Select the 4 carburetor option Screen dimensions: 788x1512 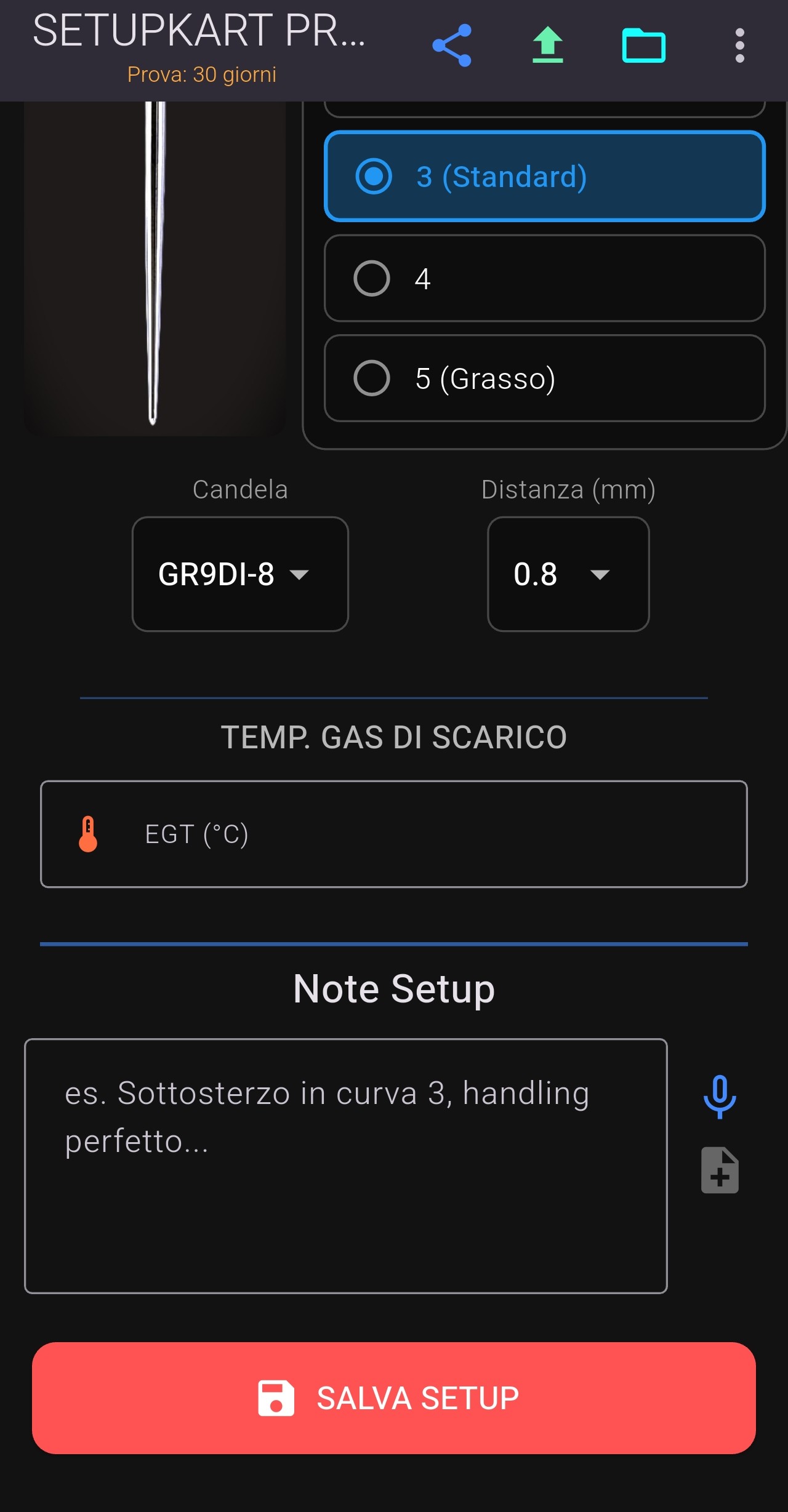544,278
